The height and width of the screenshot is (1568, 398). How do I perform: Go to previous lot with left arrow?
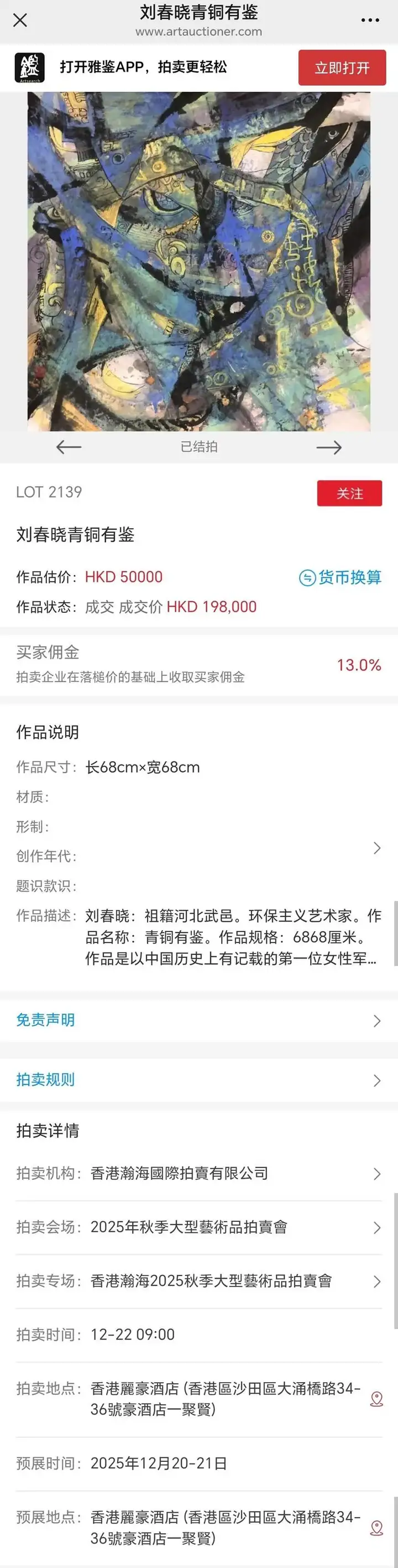pyautogui.click(x=69, y=447)
